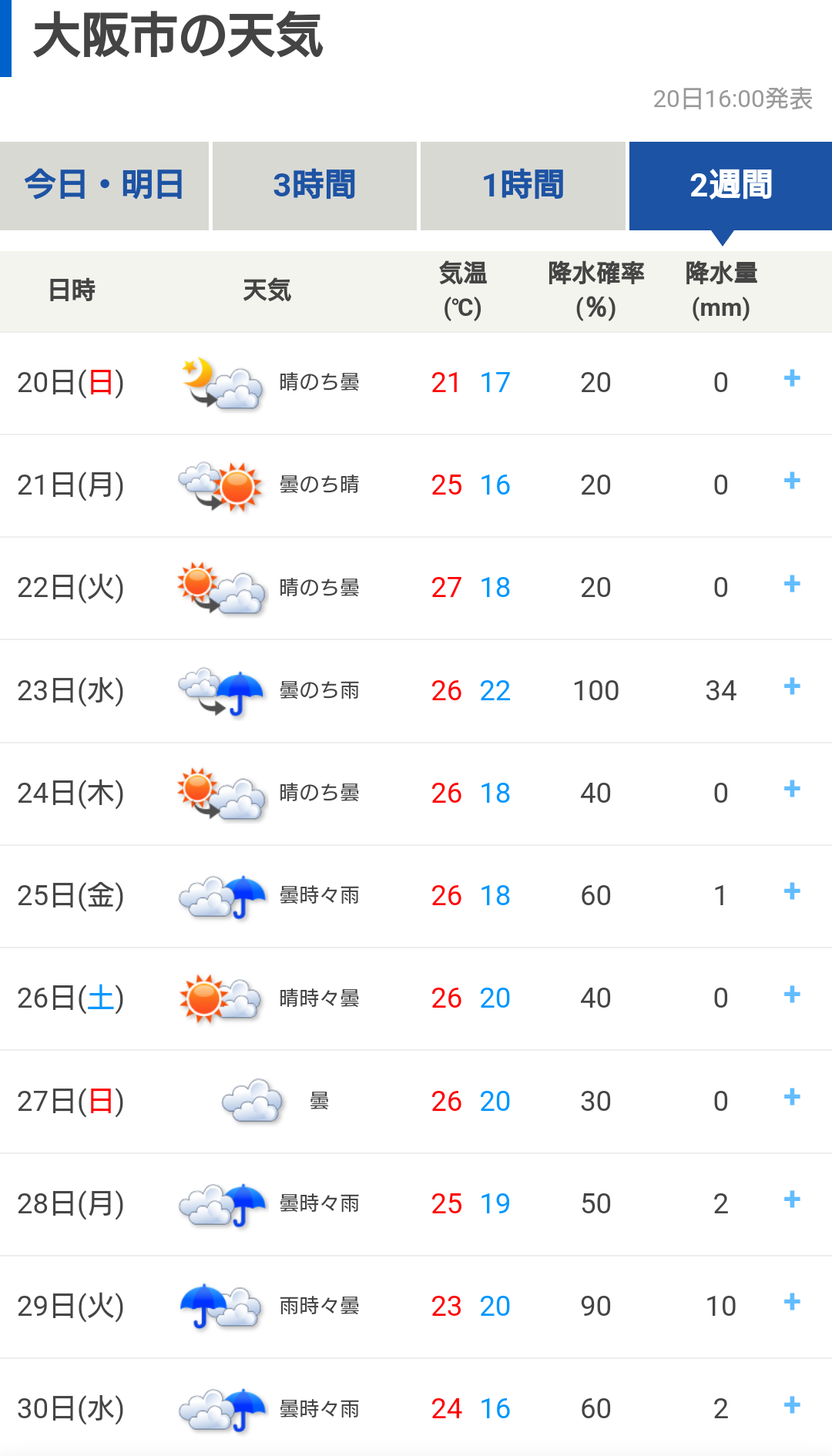The width and height of the screenshot is (832, 1456).
Task: Expand details for 24日(木)
Action: 792,789
